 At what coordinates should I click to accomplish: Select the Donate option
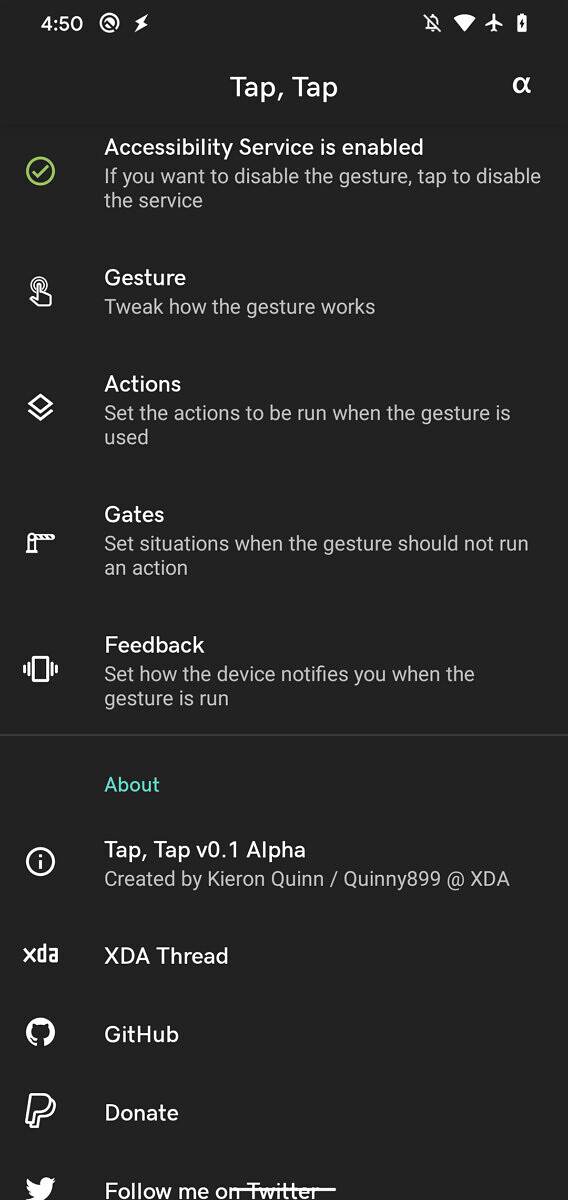tap(284, 1112)
